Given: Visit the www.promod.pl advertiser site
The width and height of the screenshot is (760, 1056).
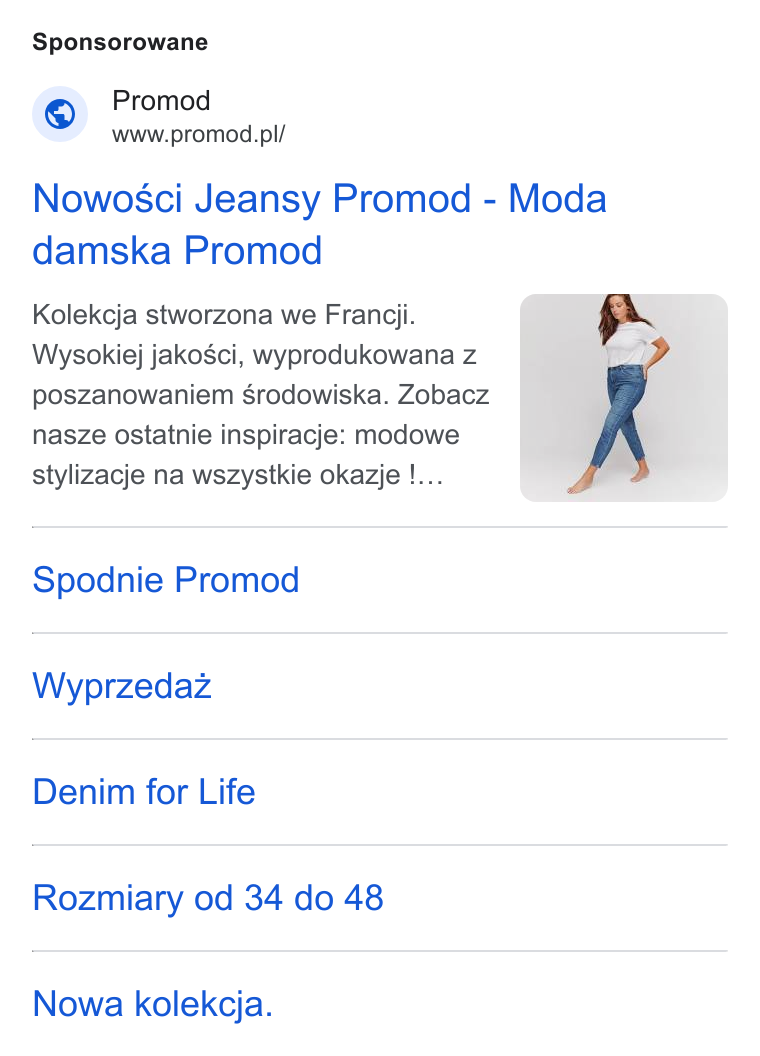Looking at the screenshot, I should pos(199,134).
